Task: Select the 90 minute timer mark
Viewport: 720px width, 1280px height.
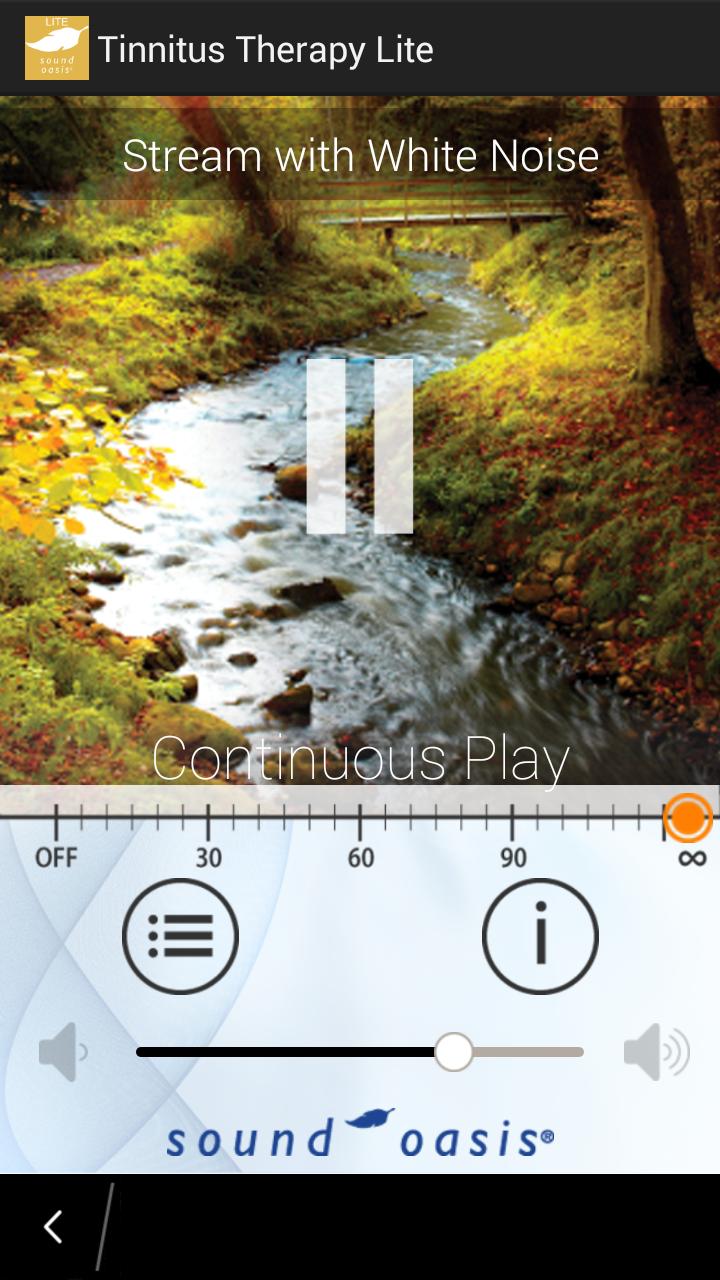Action: [x=513, y=820]
